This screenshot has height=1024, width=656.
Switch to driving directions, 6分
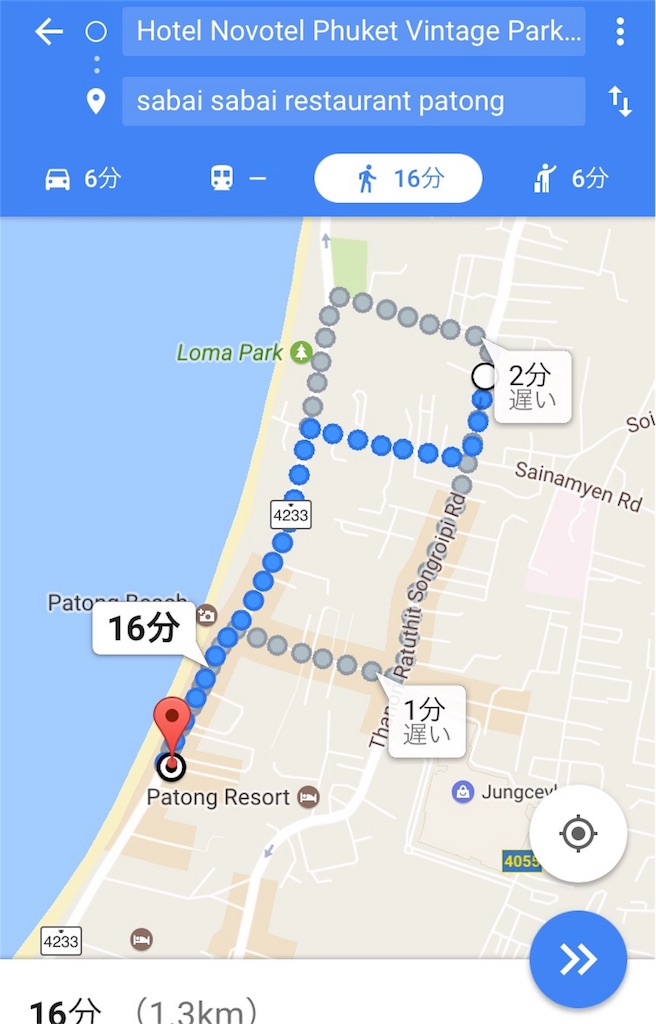(83, 179)
